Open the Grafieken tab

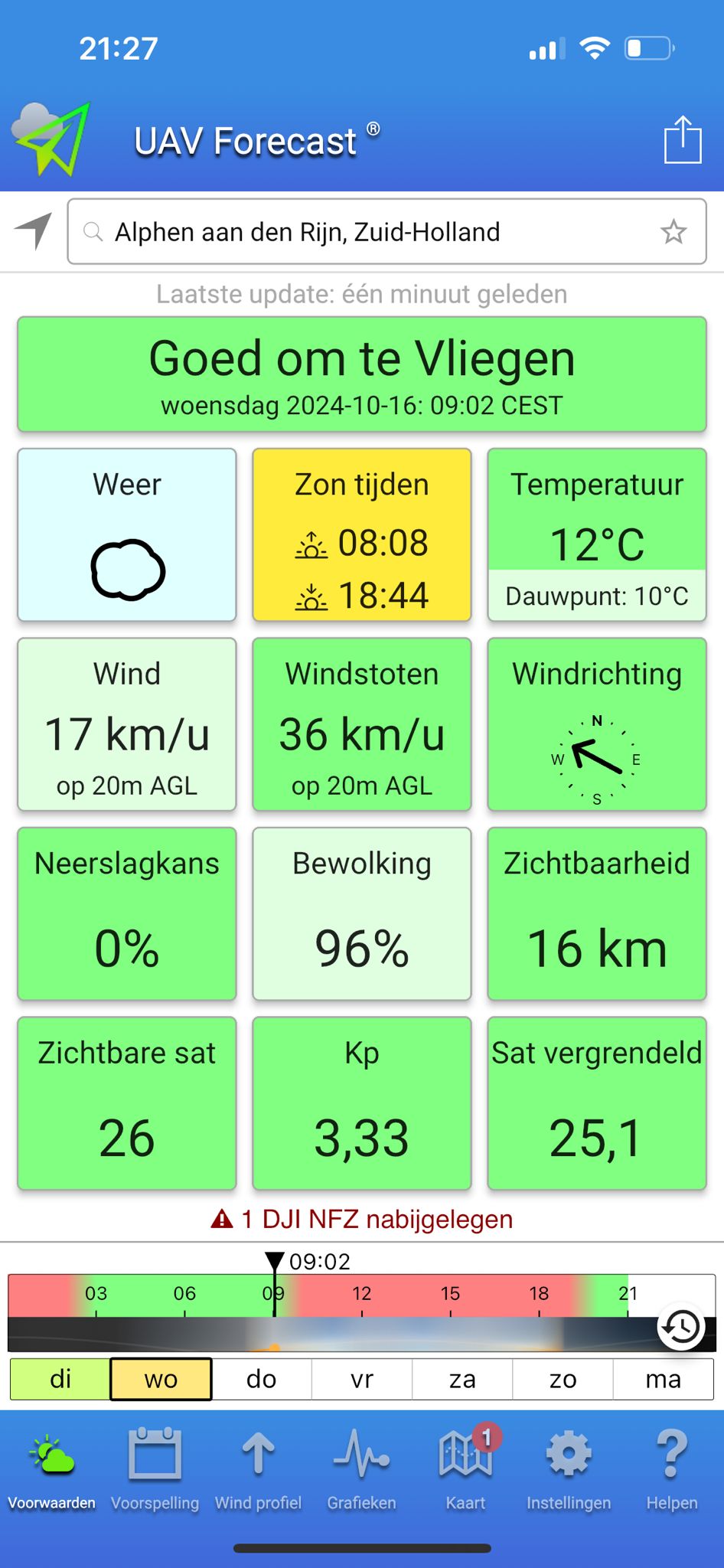[361, 1470]
